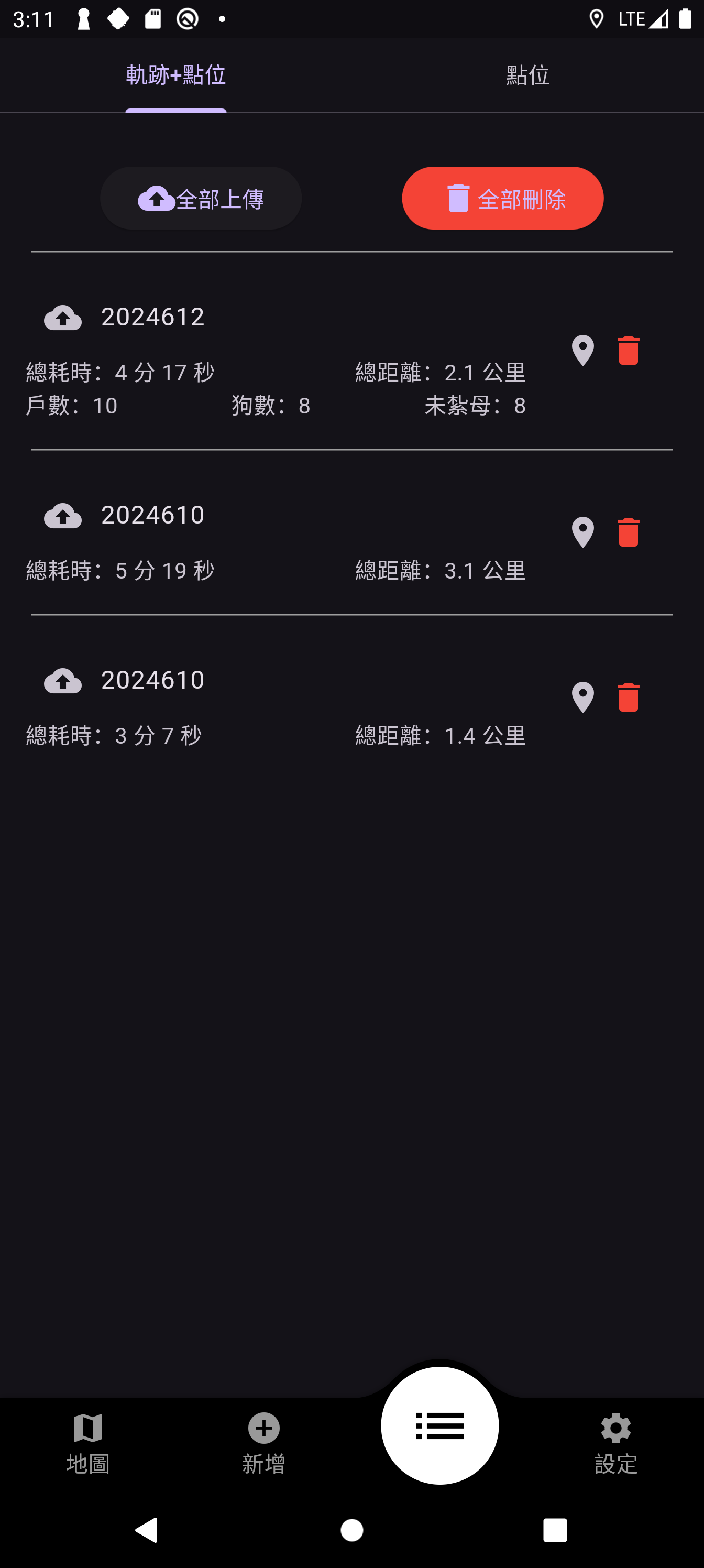Open the map pin for the 5-minute 2024610 track
The image size is (704, 1568).
pos(582,531)
